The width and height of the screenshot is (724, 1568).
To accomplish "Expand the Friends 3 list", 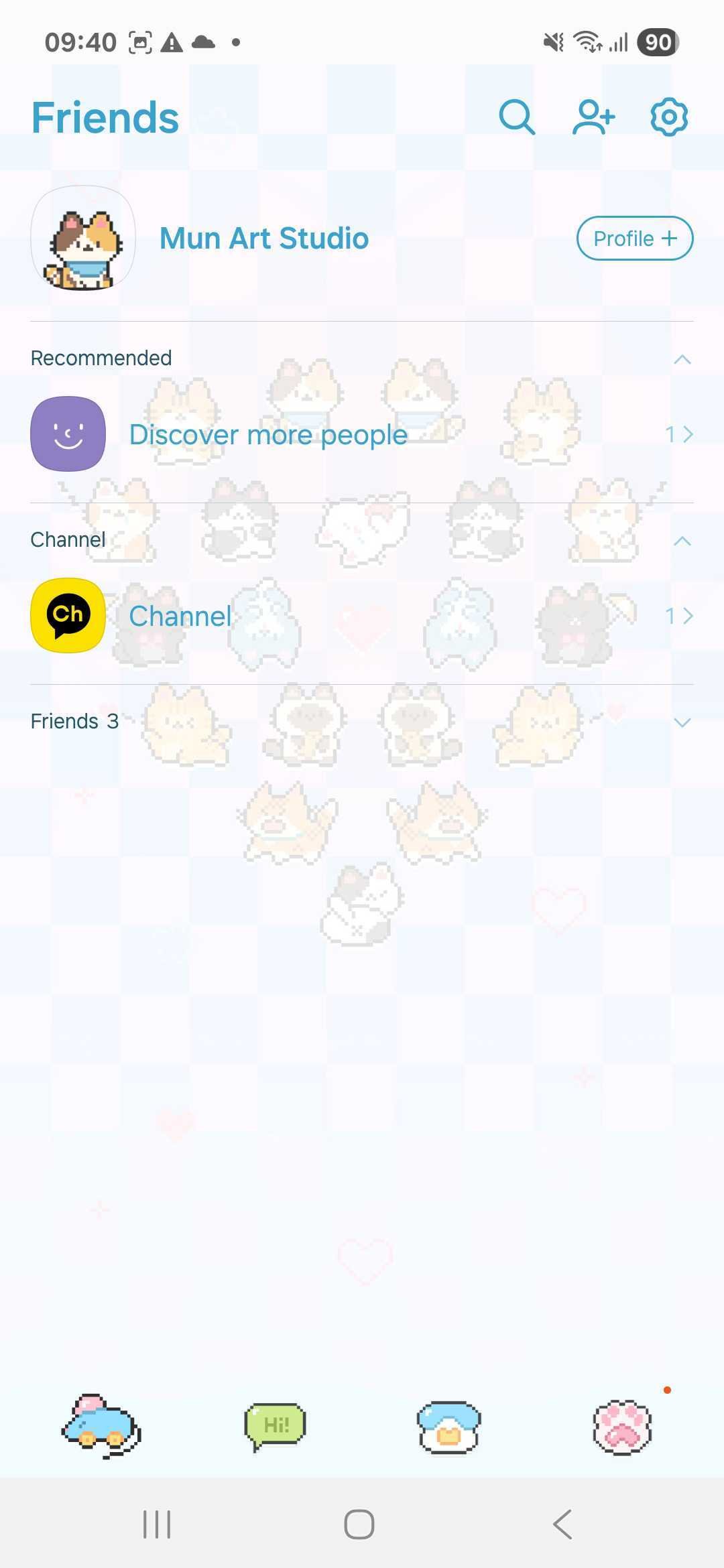I will (682, 722).
